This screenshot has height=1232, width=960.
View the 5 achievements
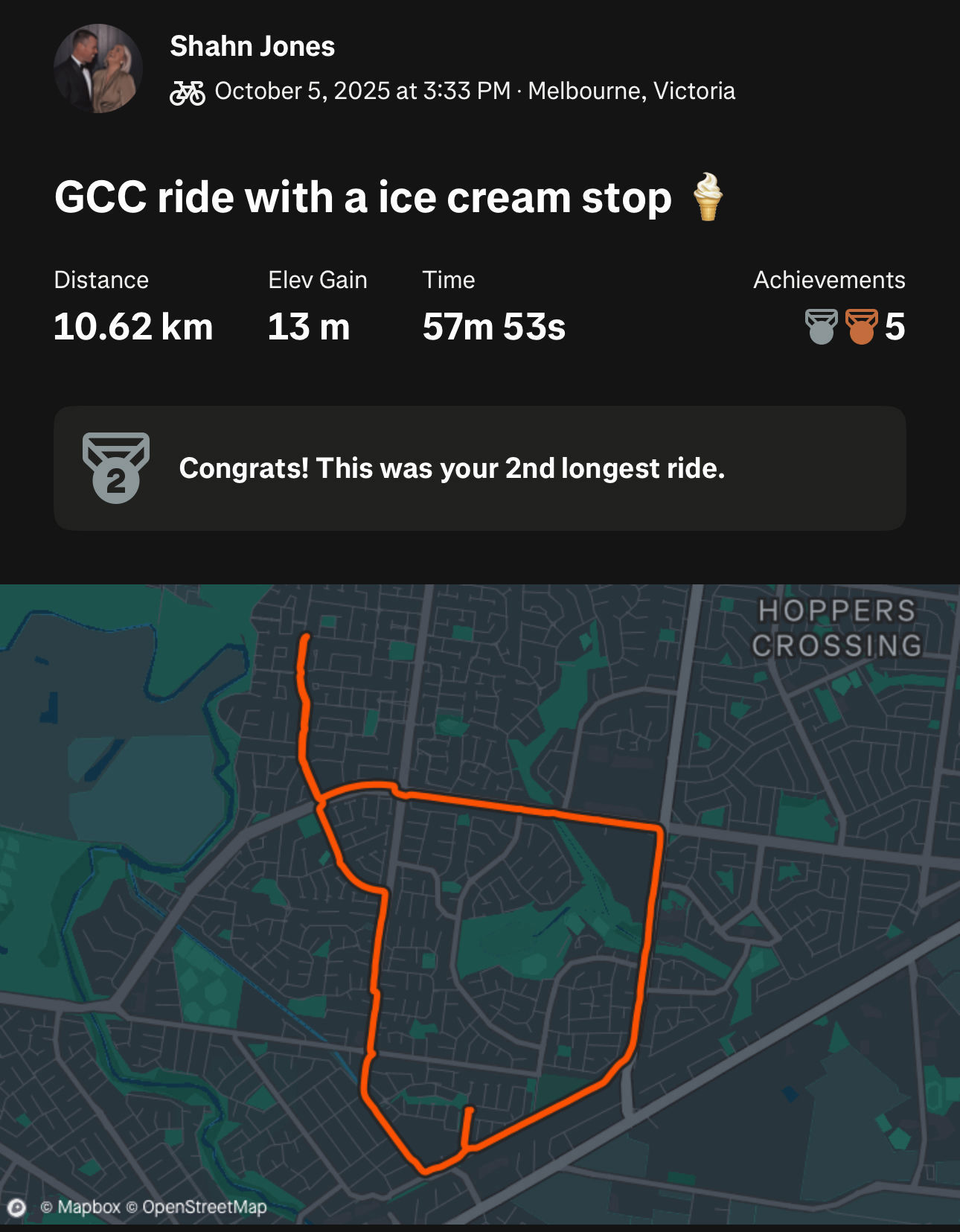(855, 327)
